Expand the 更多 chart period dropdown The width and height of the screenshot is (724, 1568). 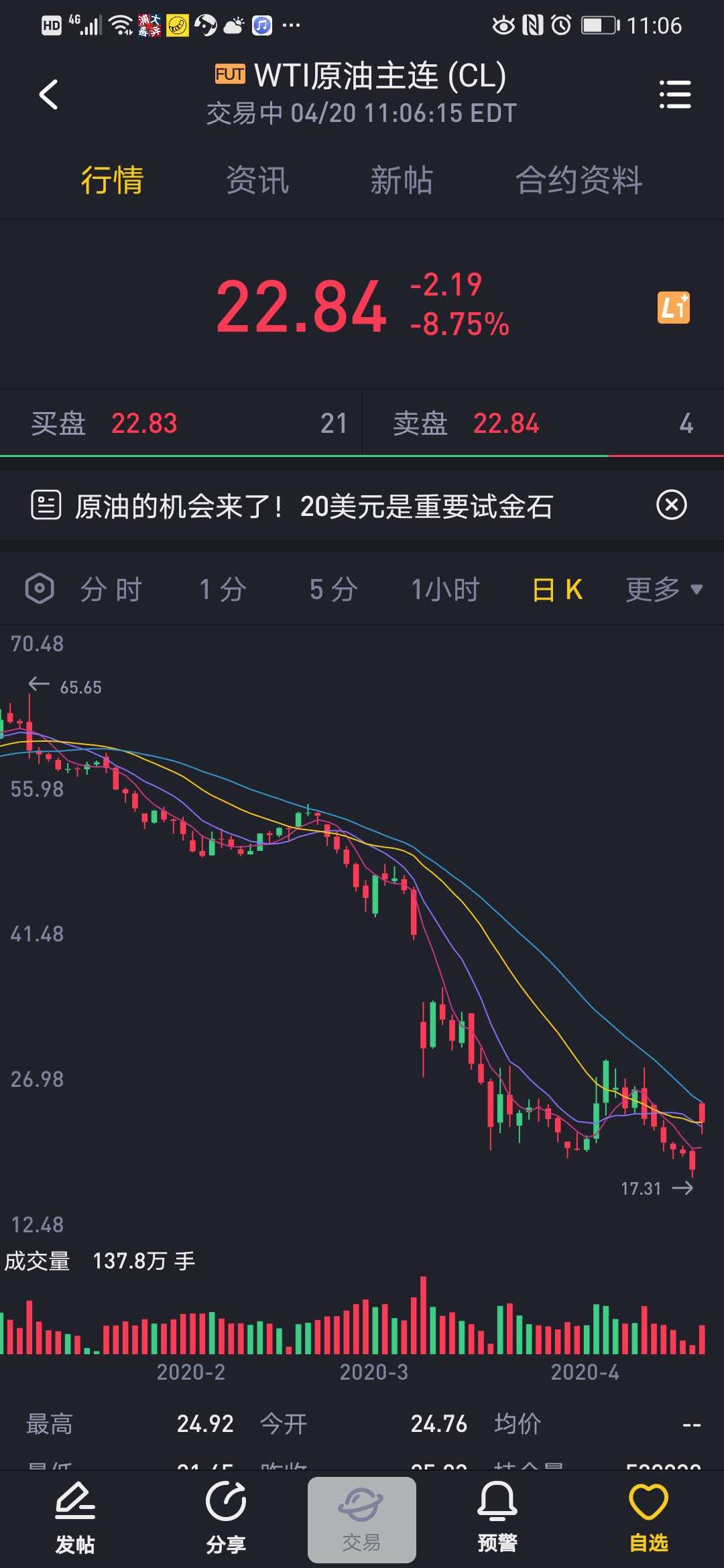point(664,590)
